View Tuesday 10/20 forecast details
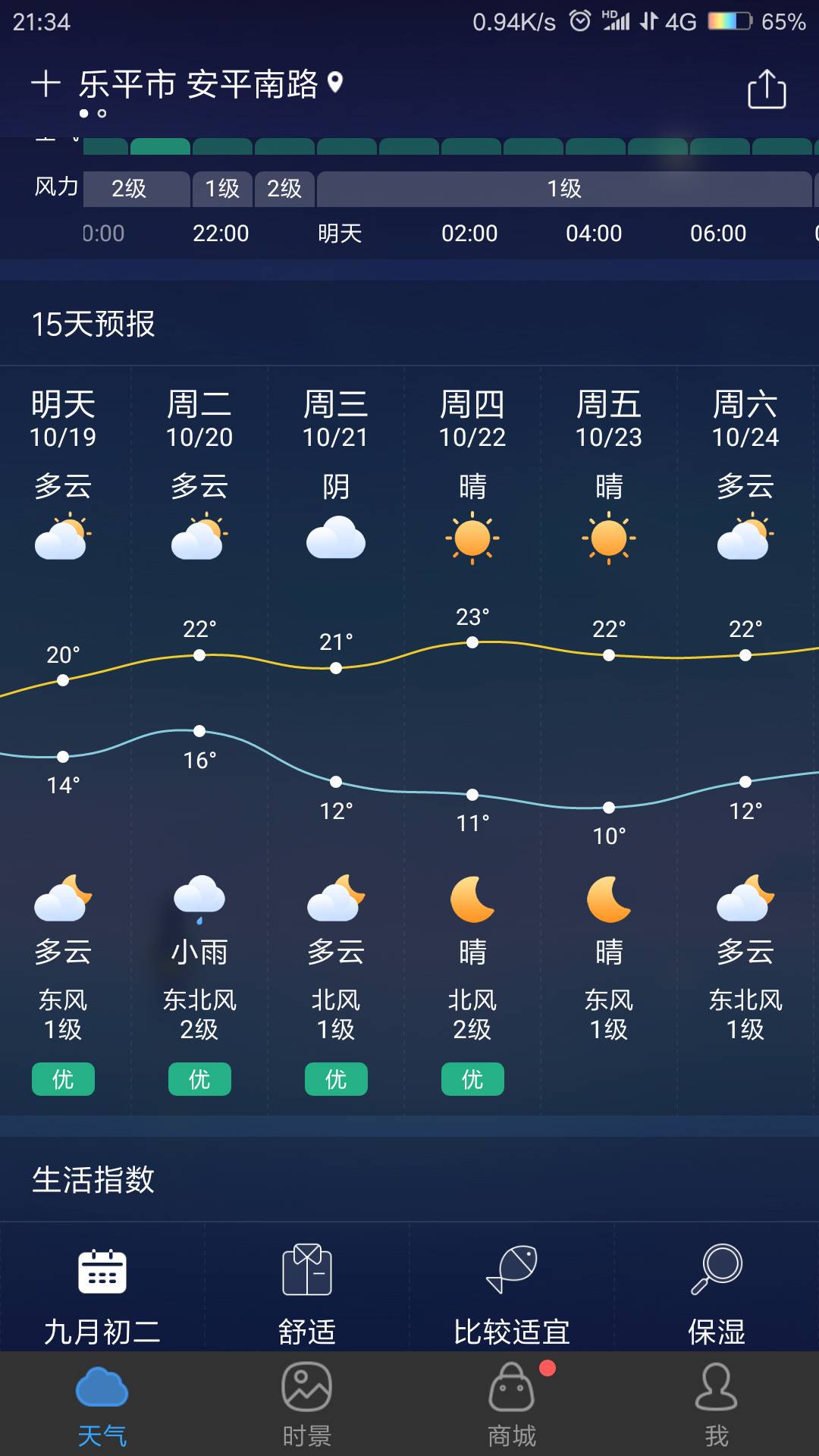819x1456 pixels. pos(199,739)
